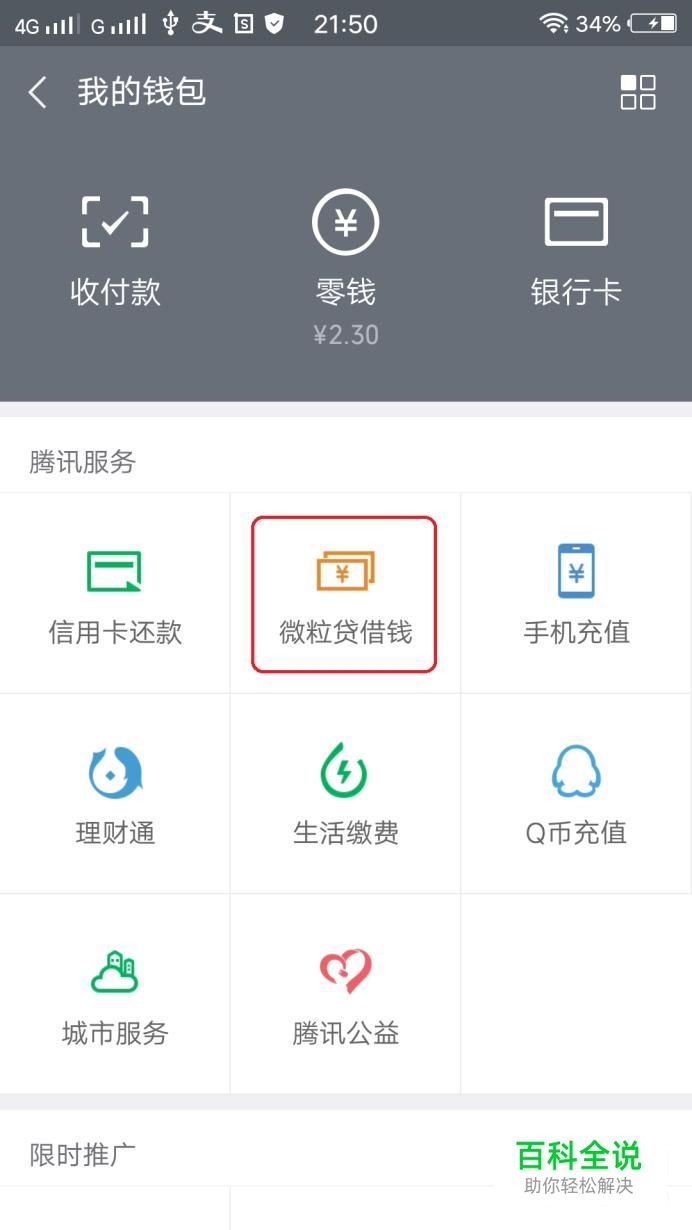692x1230 pixels.
Task: Open 收付款 payment code
Action: [115, 250]
